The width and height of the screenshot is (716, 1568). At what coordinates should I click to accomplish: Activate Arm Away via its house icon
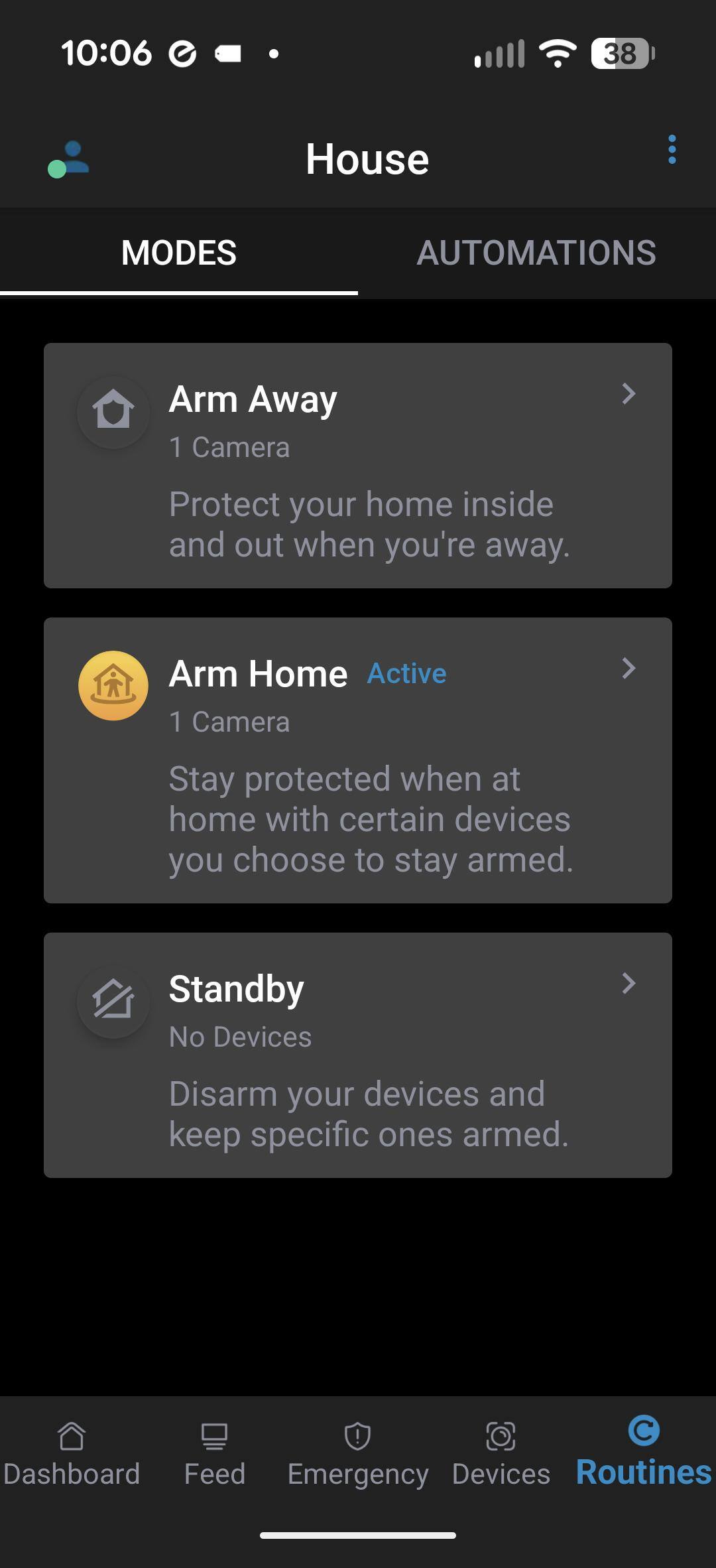coord(113,411)
